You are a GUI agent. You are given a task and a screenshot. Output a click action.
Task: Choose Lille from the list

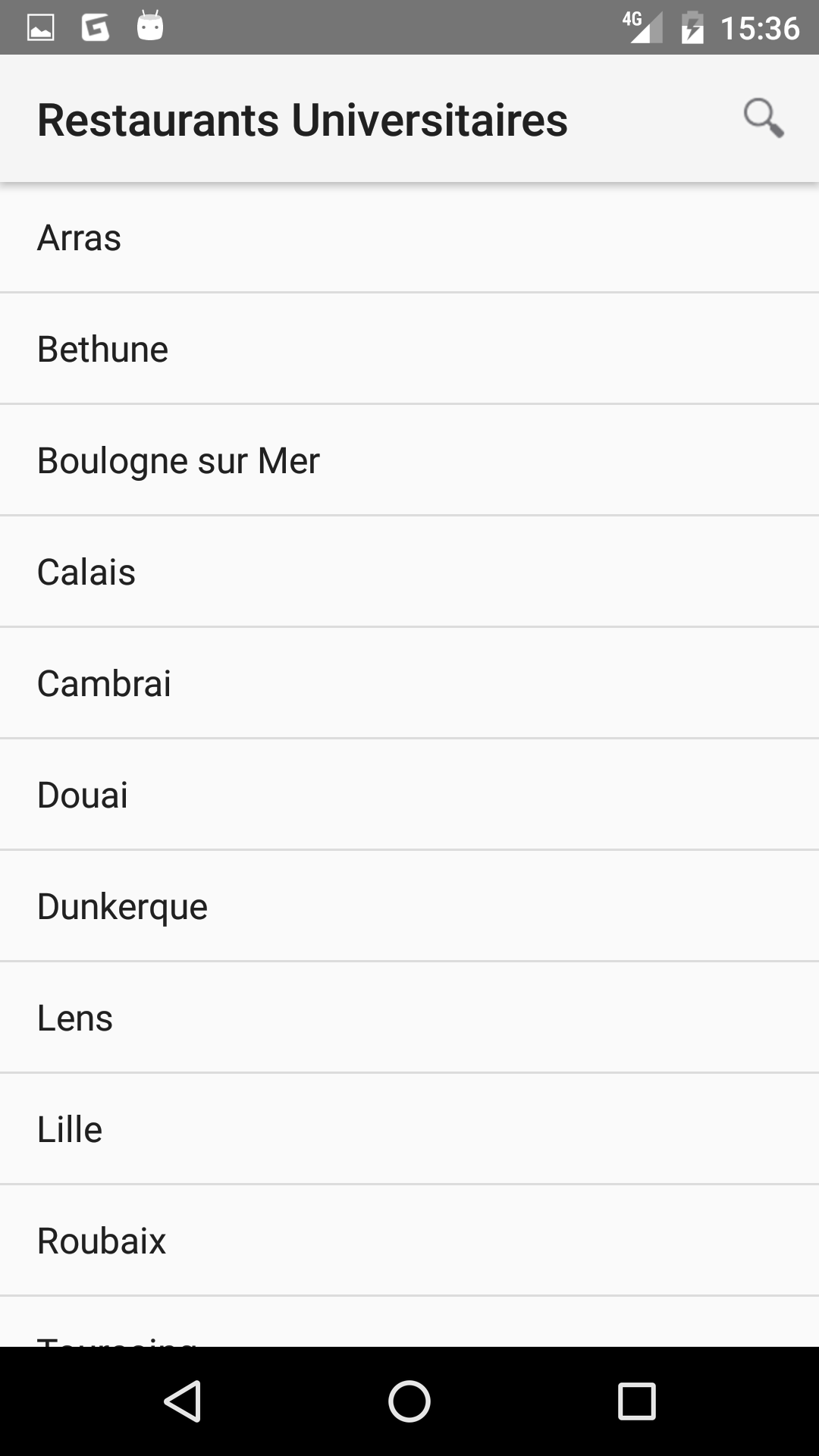pos(409,1130)
